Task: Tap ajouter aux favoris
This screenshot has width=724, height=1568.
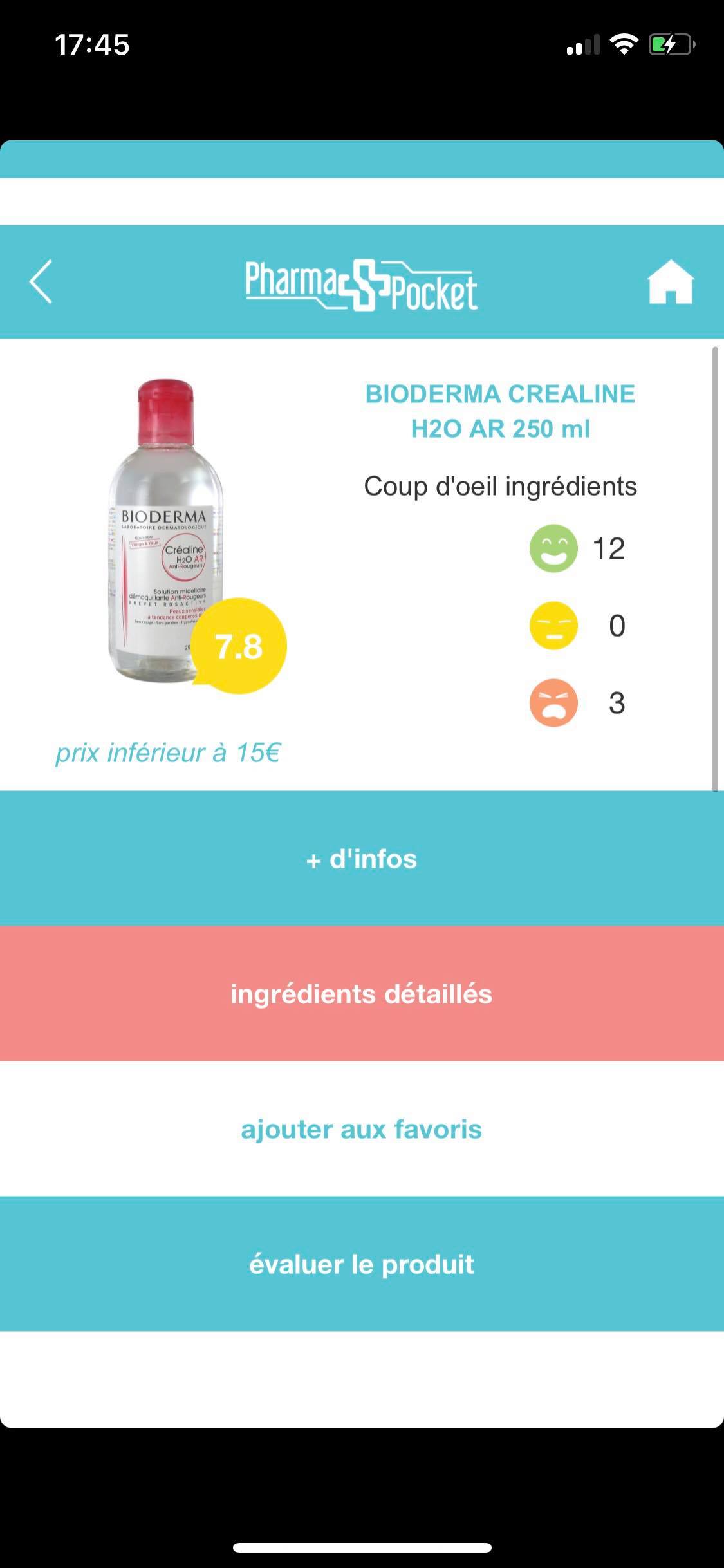Action: [x=362, y=1129]
